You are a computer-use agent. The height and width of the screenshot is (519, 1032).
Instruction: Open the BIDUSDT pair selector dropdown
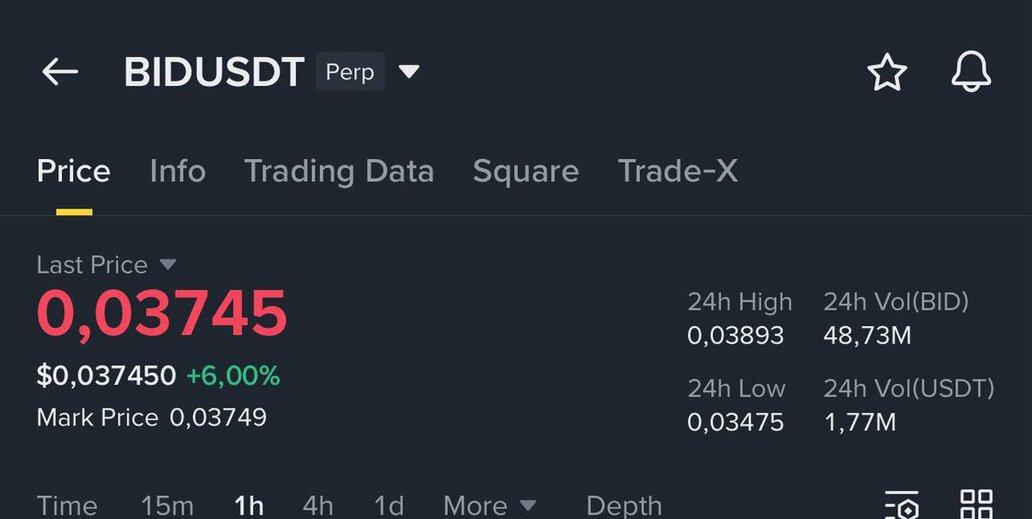[x=409, y=72]
